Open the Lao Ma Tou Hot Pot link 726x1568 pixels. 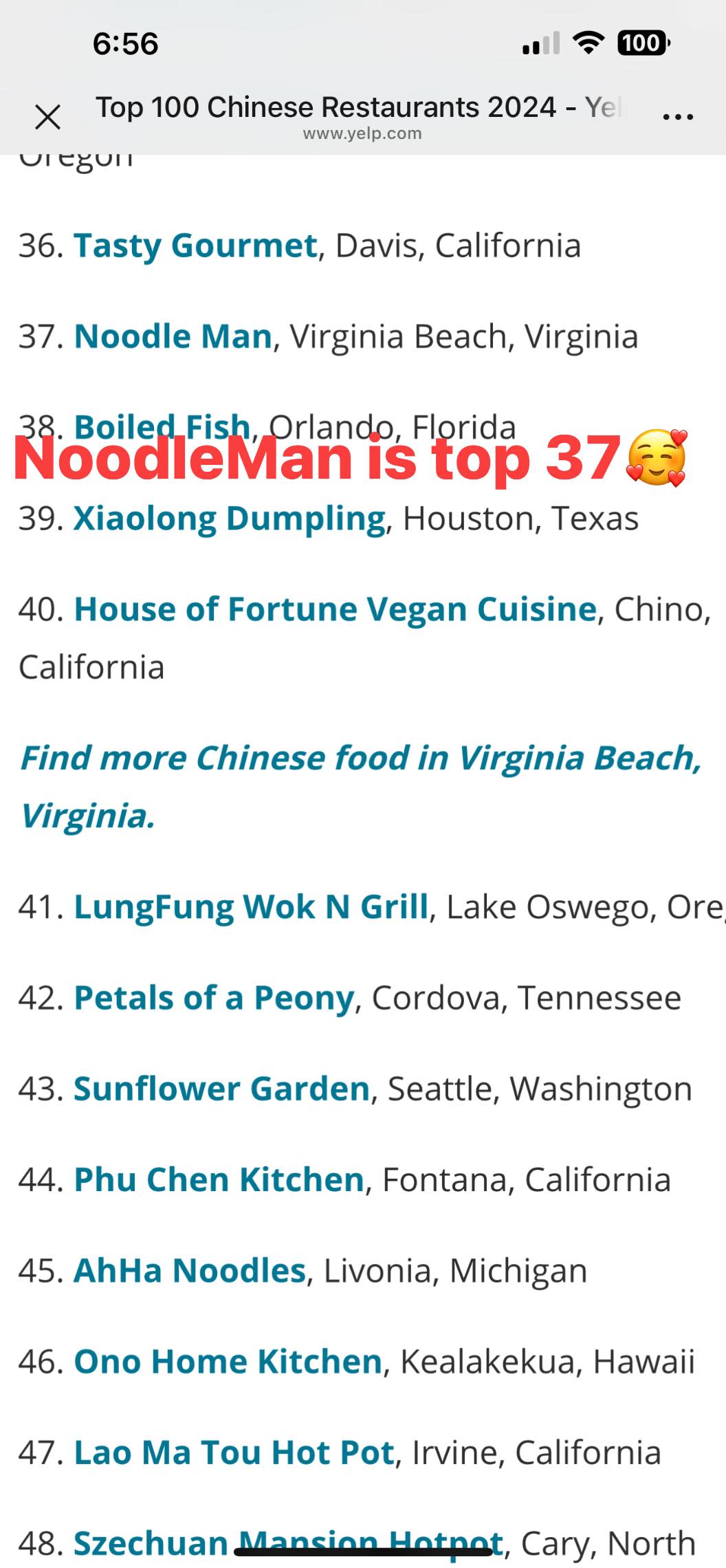click(234, 1452)
